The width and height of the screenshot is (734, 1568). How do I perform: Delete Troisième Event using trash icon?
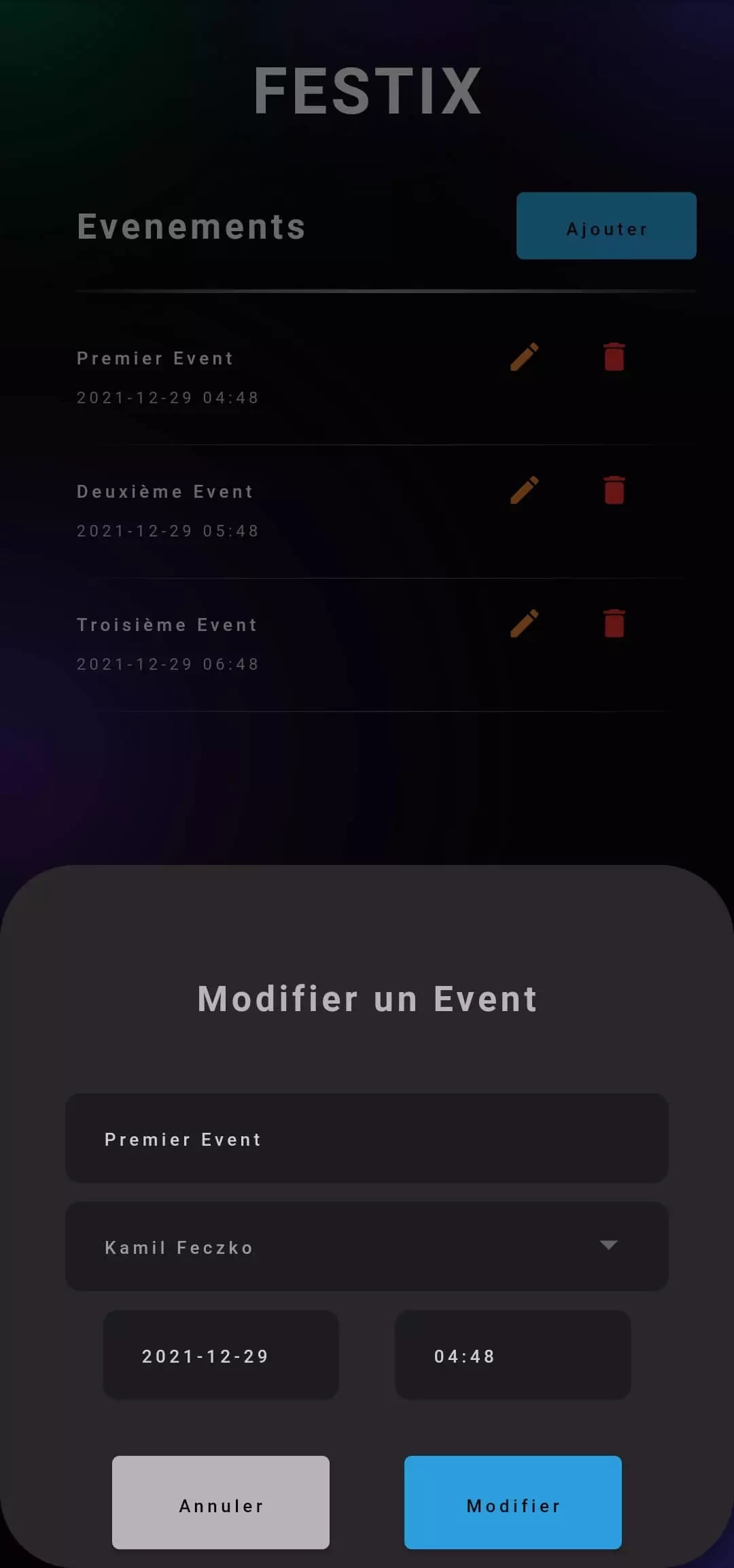614,624
